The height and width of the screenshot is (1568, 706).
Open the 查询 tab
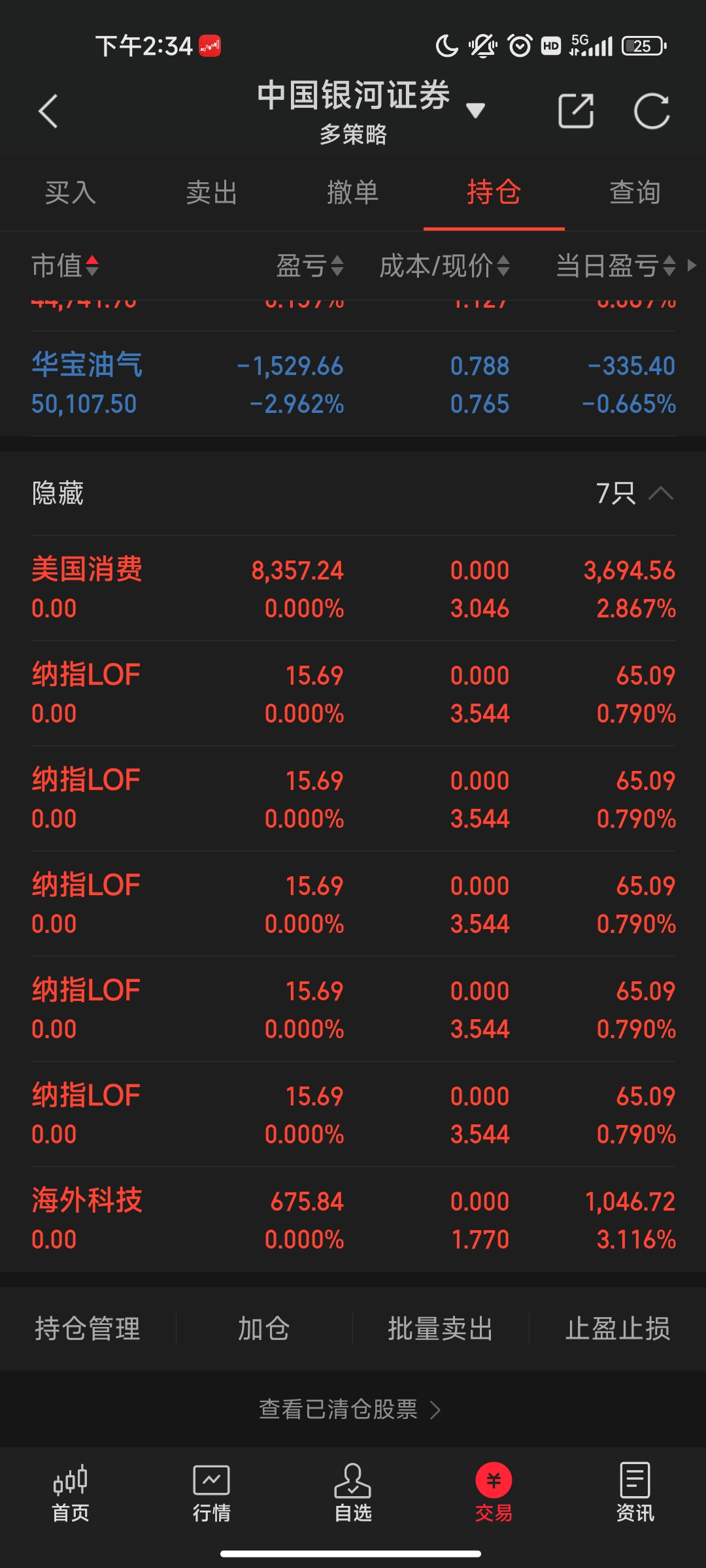coord(635,193)
